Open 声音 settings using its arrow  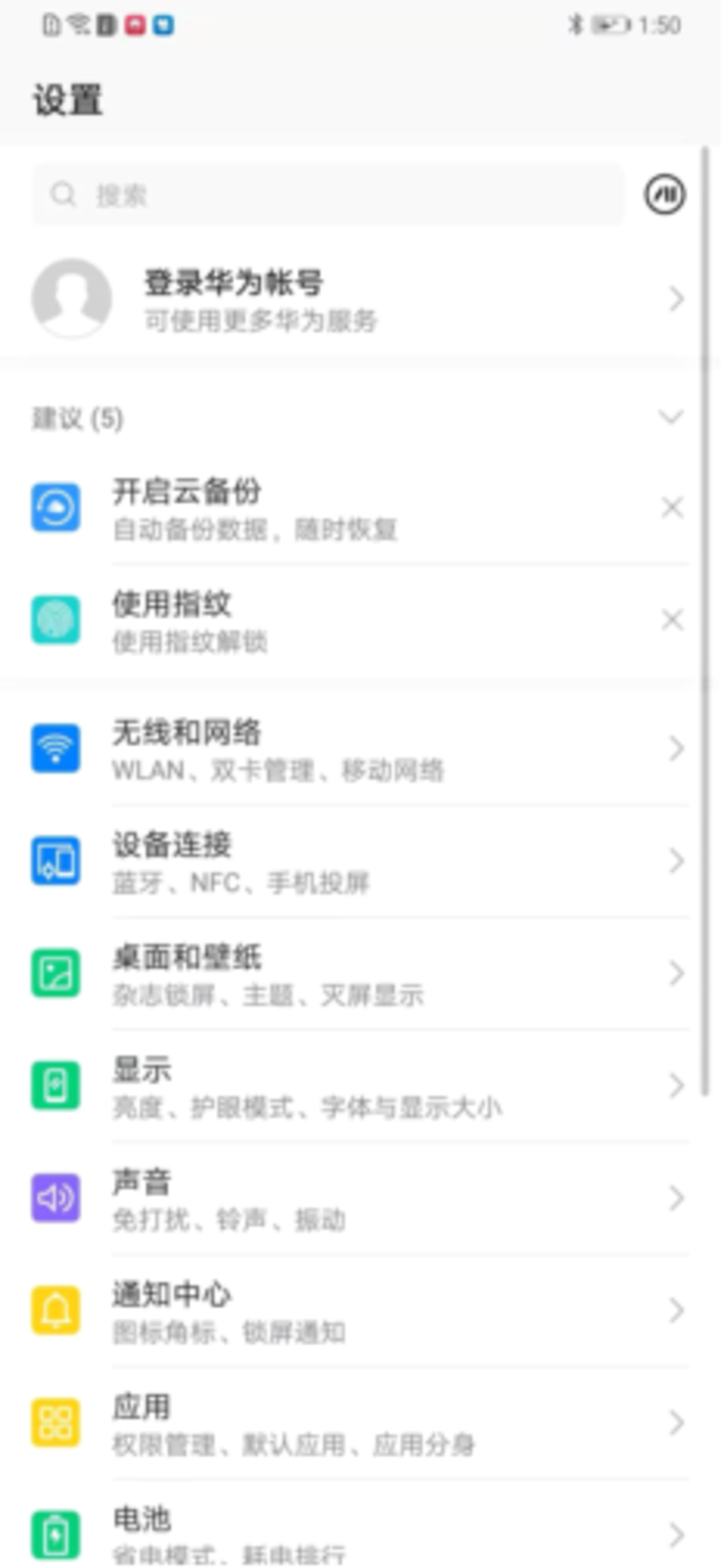coord(676,1198)
